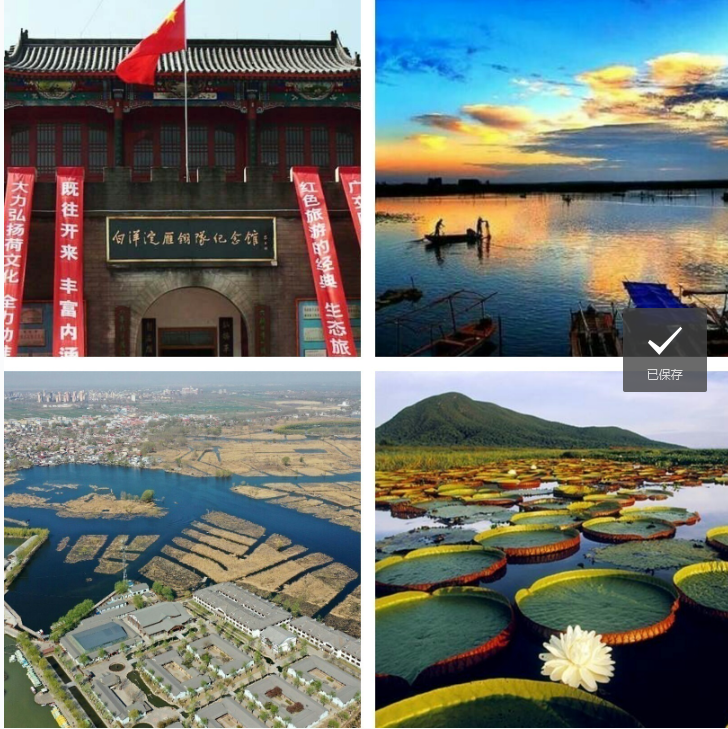
Task: View the aerial photo of the wetland village
Action: coord(182,549)
